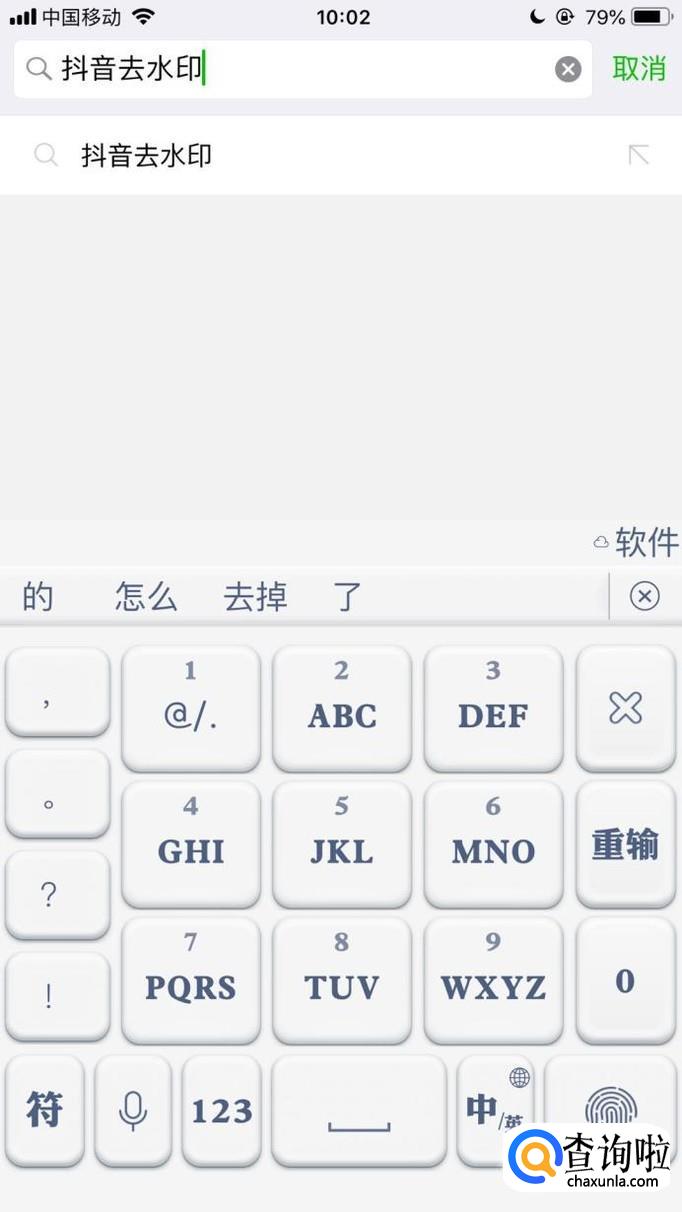Choose the candidate word 怎么

tap(146, 597)
